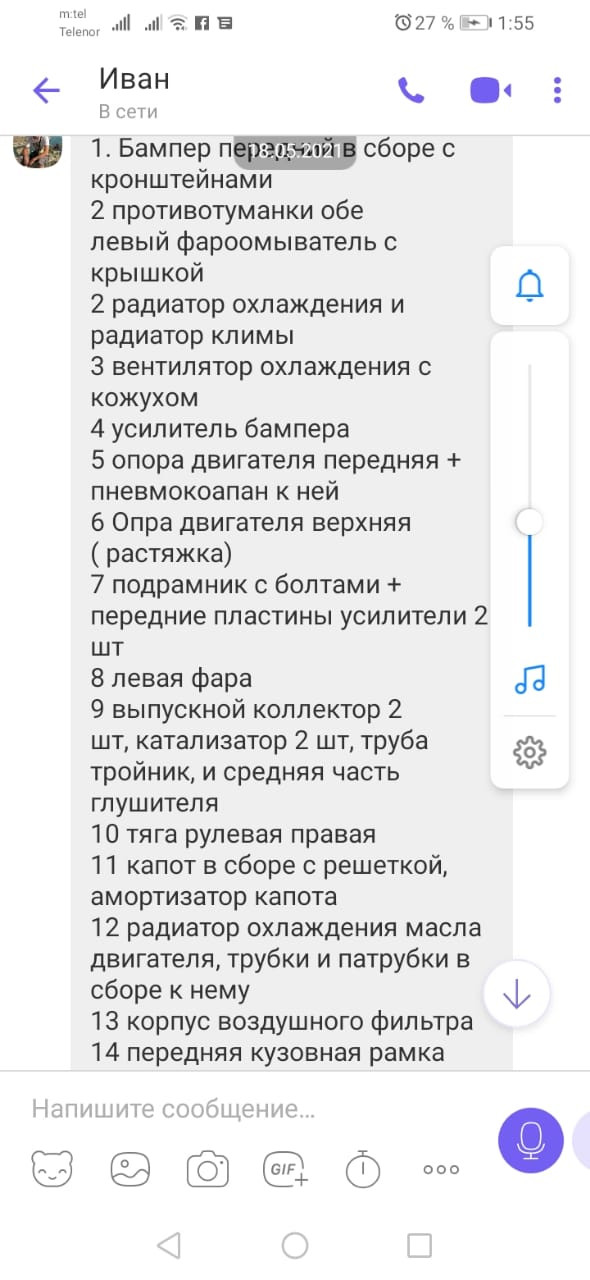
Task: Open the camera to take photo
Action: [x=208, y=1168]
